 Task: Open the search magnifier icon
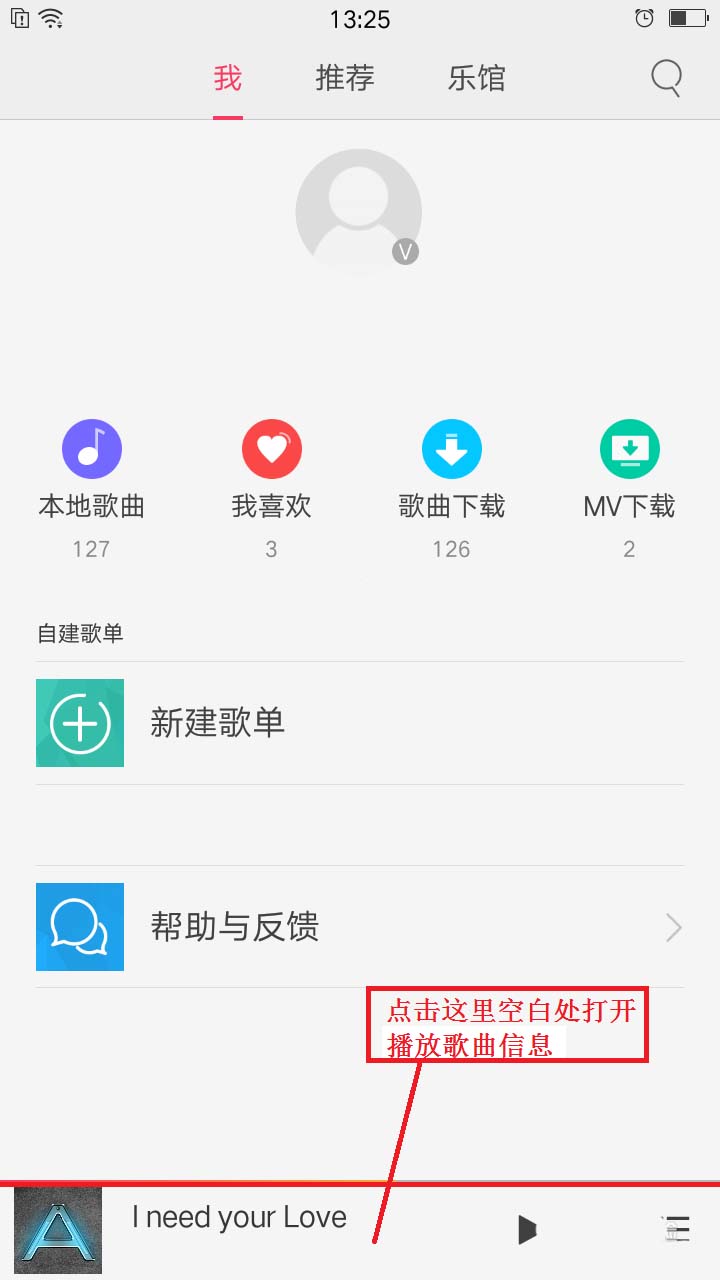tap(666, 78)
